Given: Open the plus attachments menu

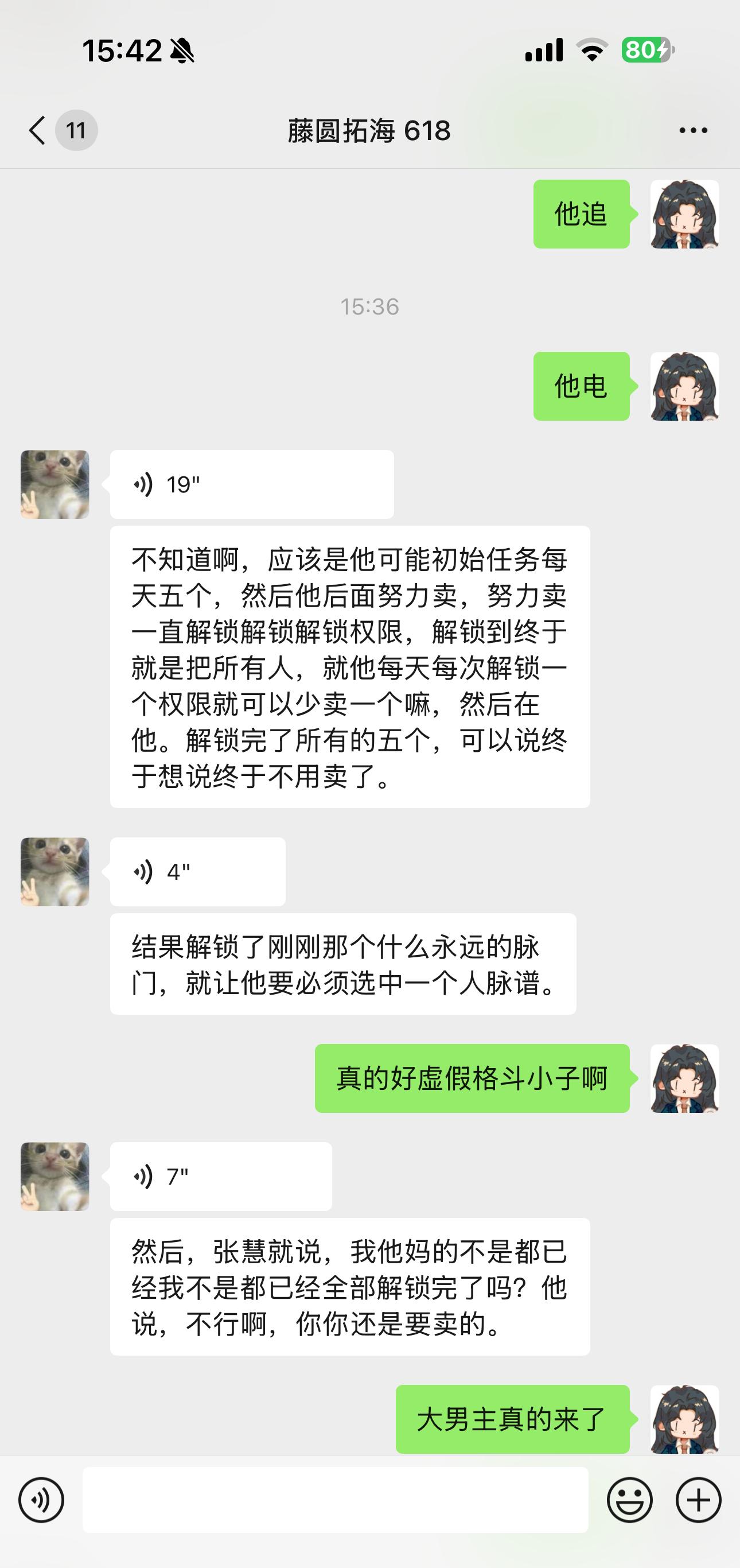Looking at the screenshot, I should click(699, 1500).
